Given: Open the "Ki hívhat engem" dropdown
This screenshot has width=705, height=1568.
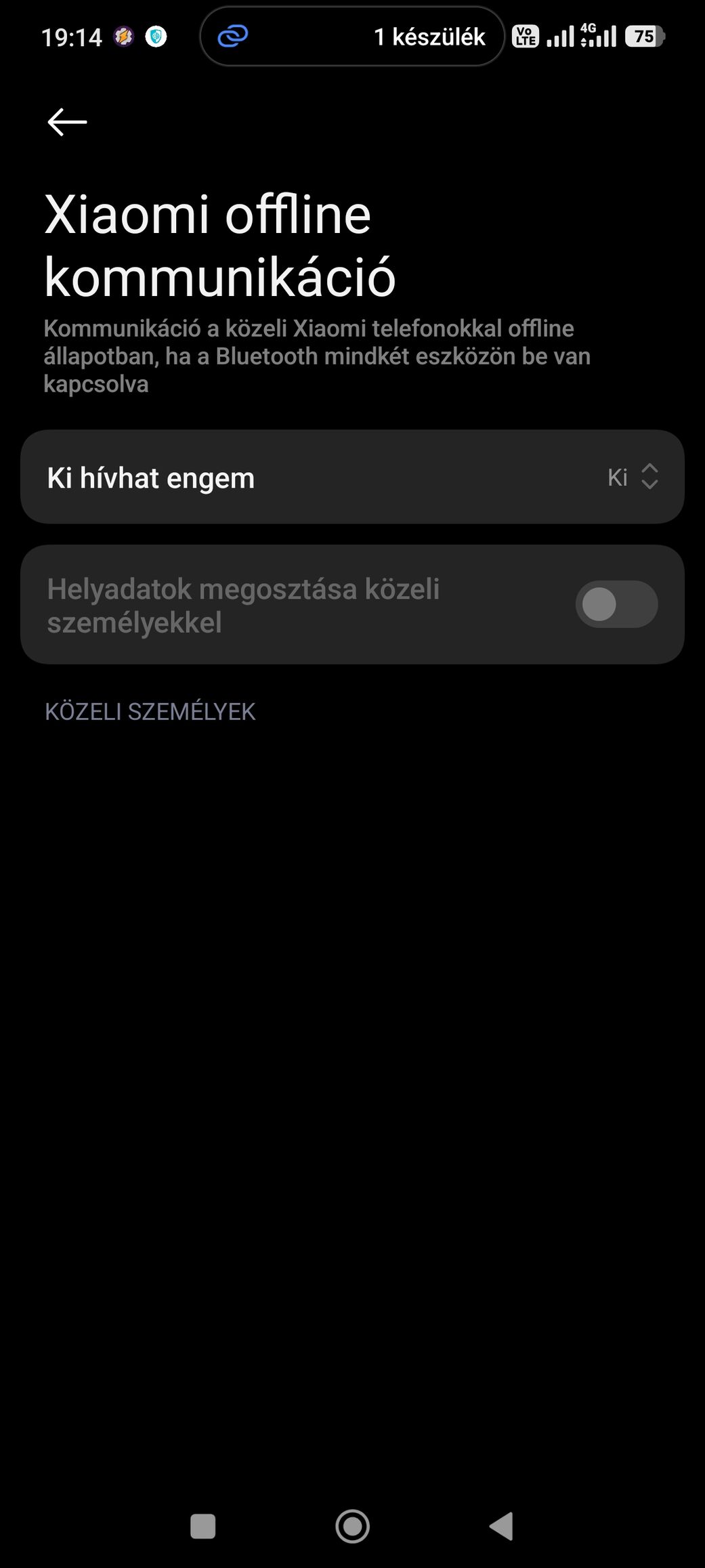Looking at the screenshot, I should point(352,477).
